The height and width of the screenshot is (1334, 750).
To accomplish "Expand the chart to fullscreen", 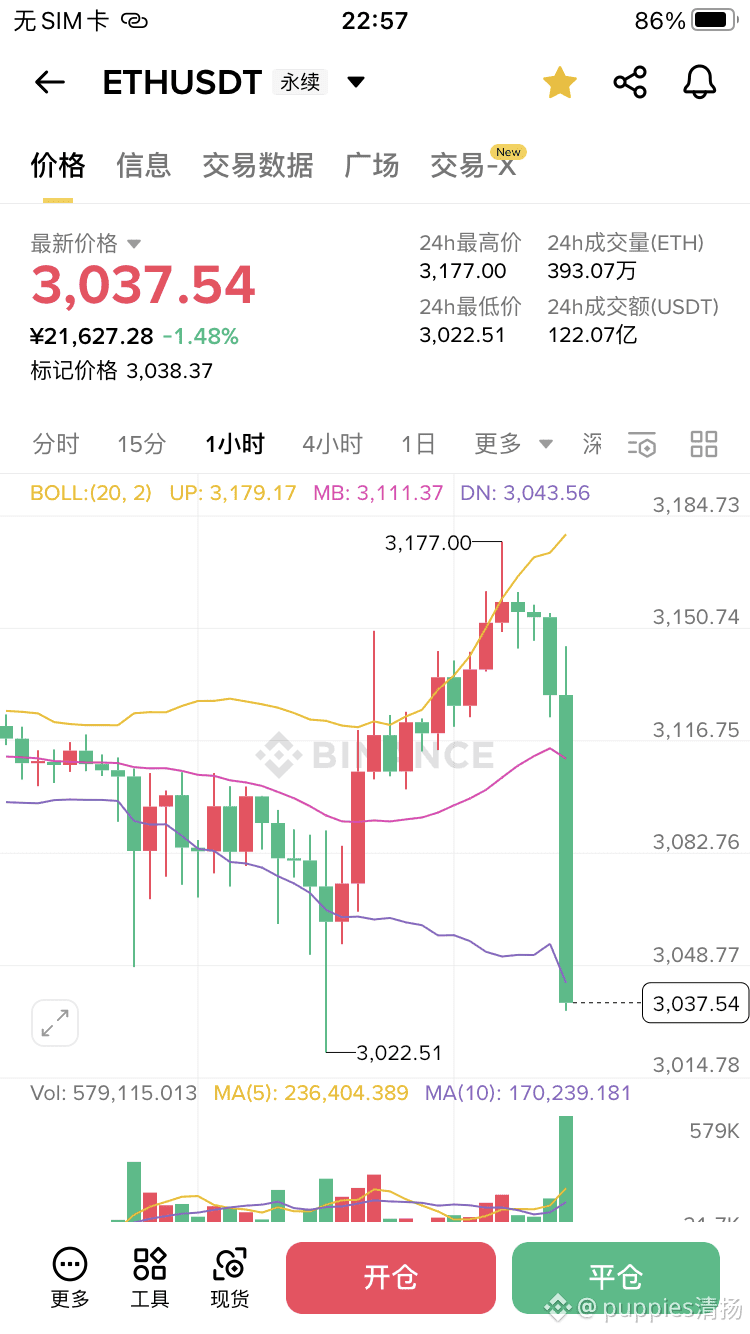I will [x=55, y=1022].
